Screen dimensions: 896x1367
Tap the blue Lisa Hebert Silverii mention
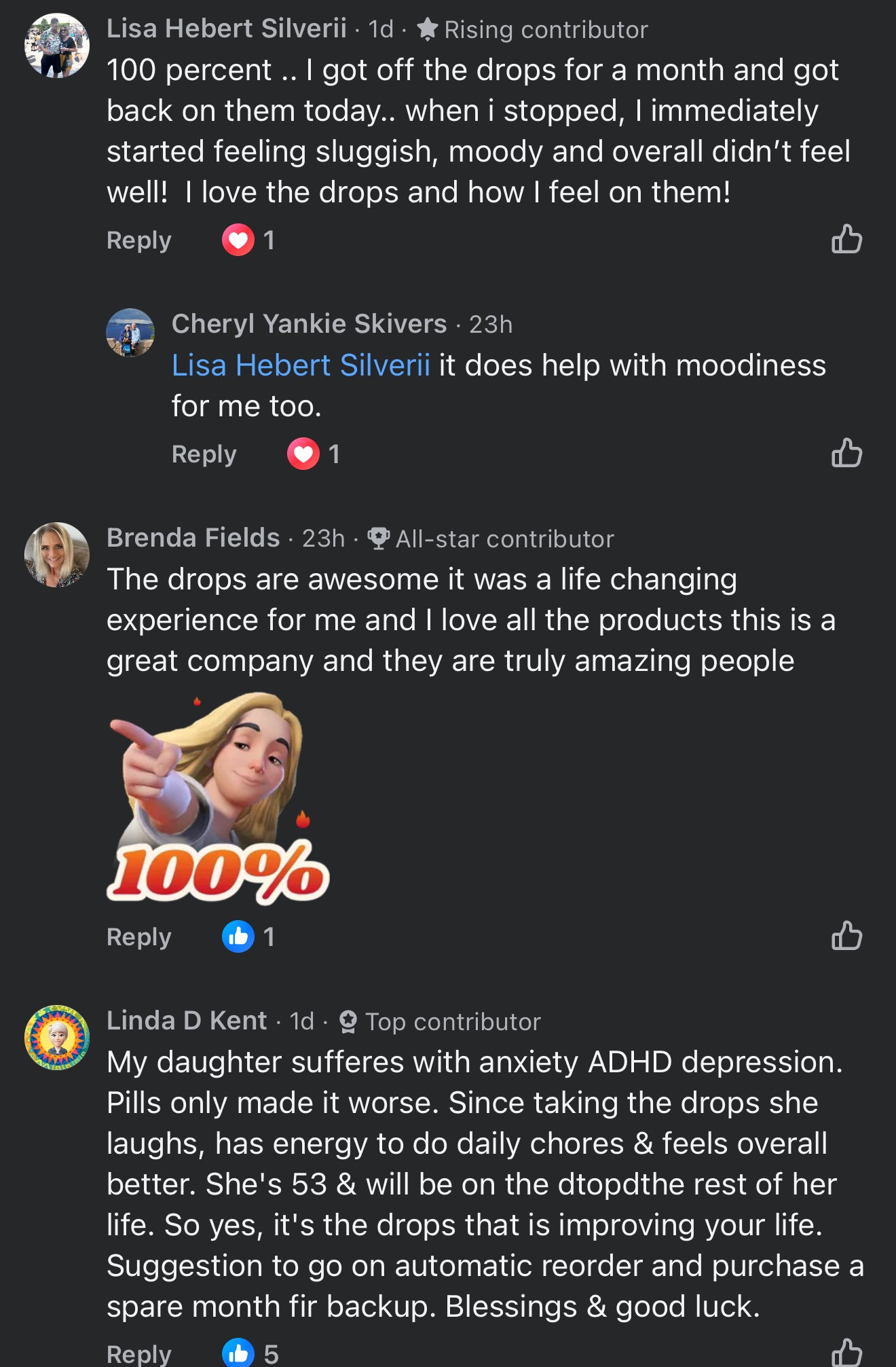tap(301, 365)
